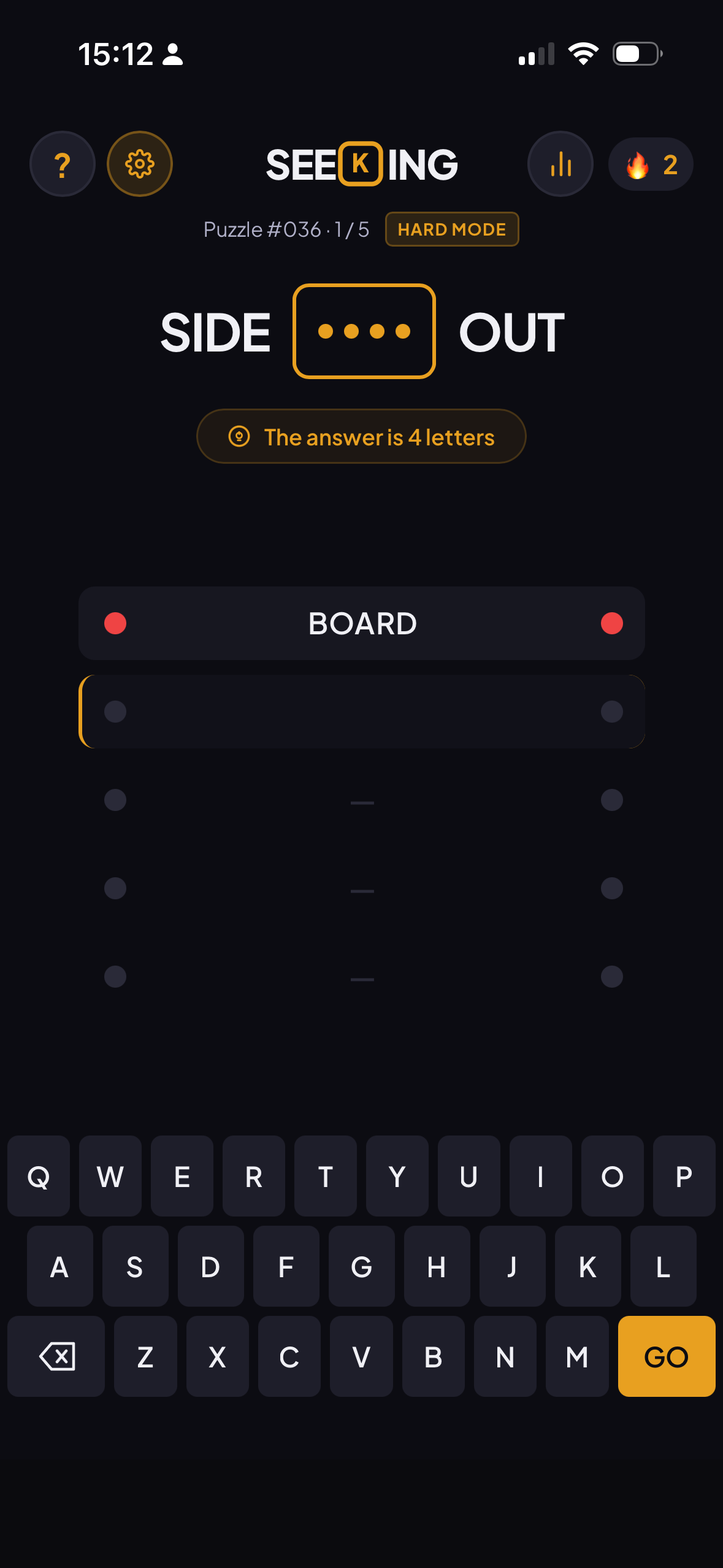Image resolution: width=723 pixels, height=1568 pixels.
Task: Type the letter L
Action: [663, 1266]
